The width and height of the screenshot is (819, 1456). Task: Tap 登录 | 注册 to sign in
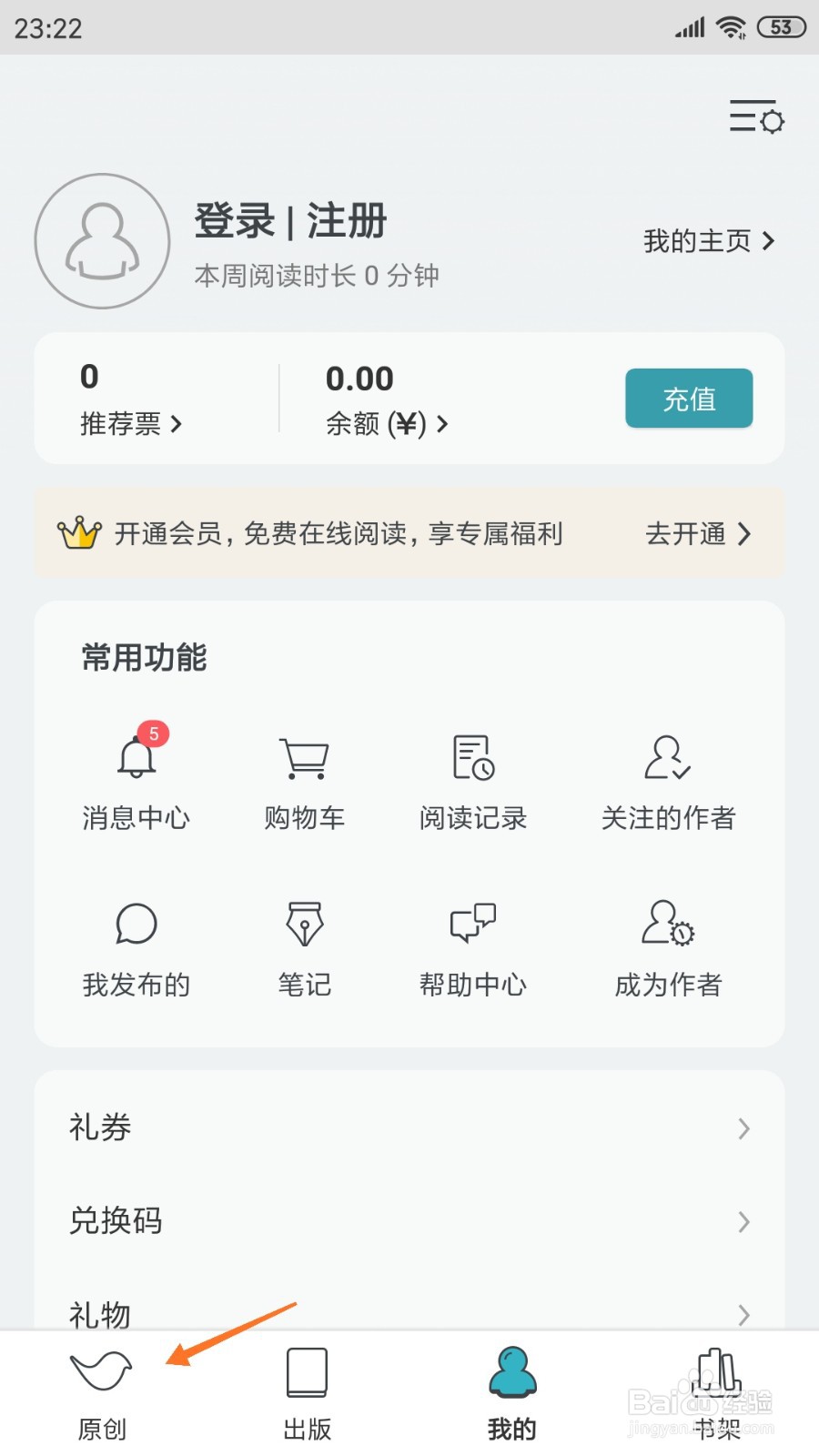click(x=290, y=221)
